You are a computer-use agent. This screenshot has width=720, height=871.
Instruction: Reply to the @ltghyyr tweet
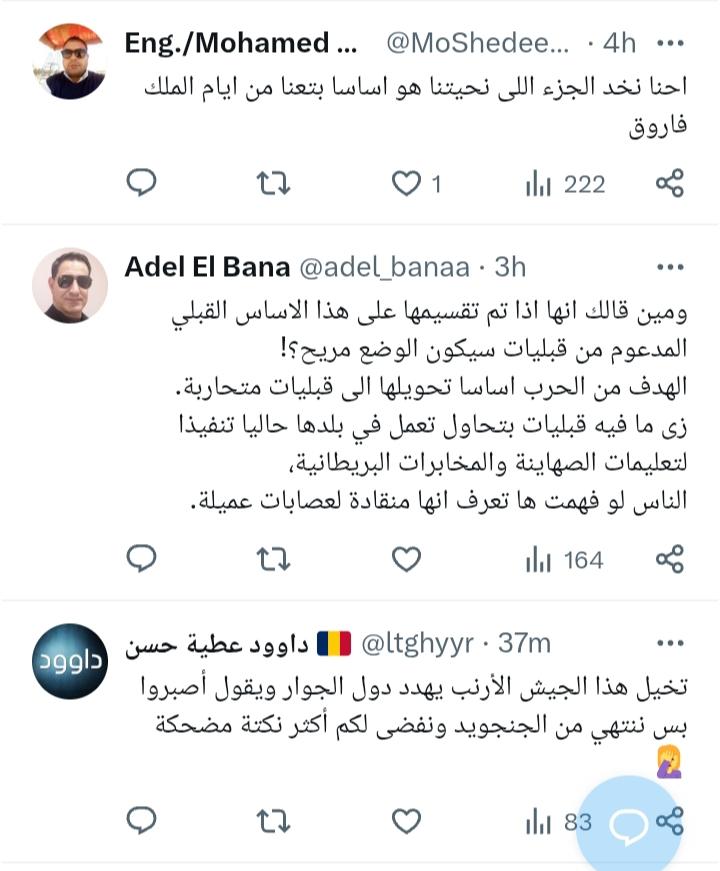142,822
